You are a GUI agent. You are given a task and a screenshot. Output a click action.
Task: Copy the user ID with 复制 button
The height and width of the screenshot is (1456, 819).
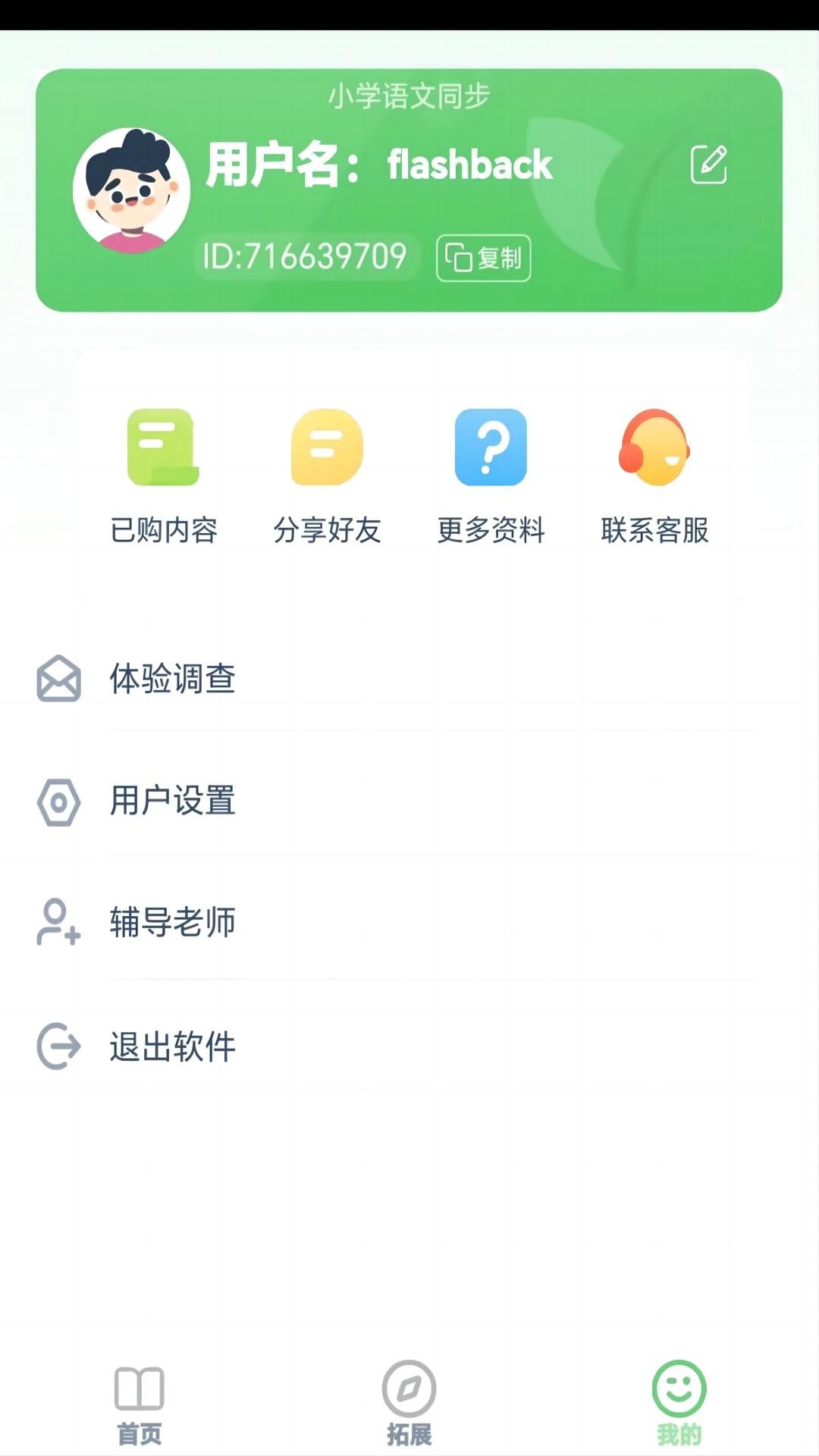pyautogui.click(x=483, y=258)
